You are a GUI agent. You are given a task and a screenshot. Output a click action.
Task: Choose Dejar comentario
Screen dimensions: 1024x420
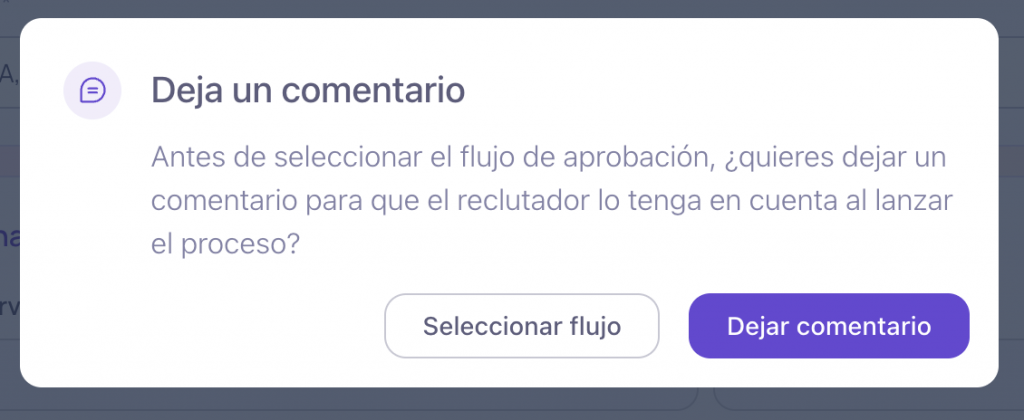pyautogui.click(x=829, y=326)
